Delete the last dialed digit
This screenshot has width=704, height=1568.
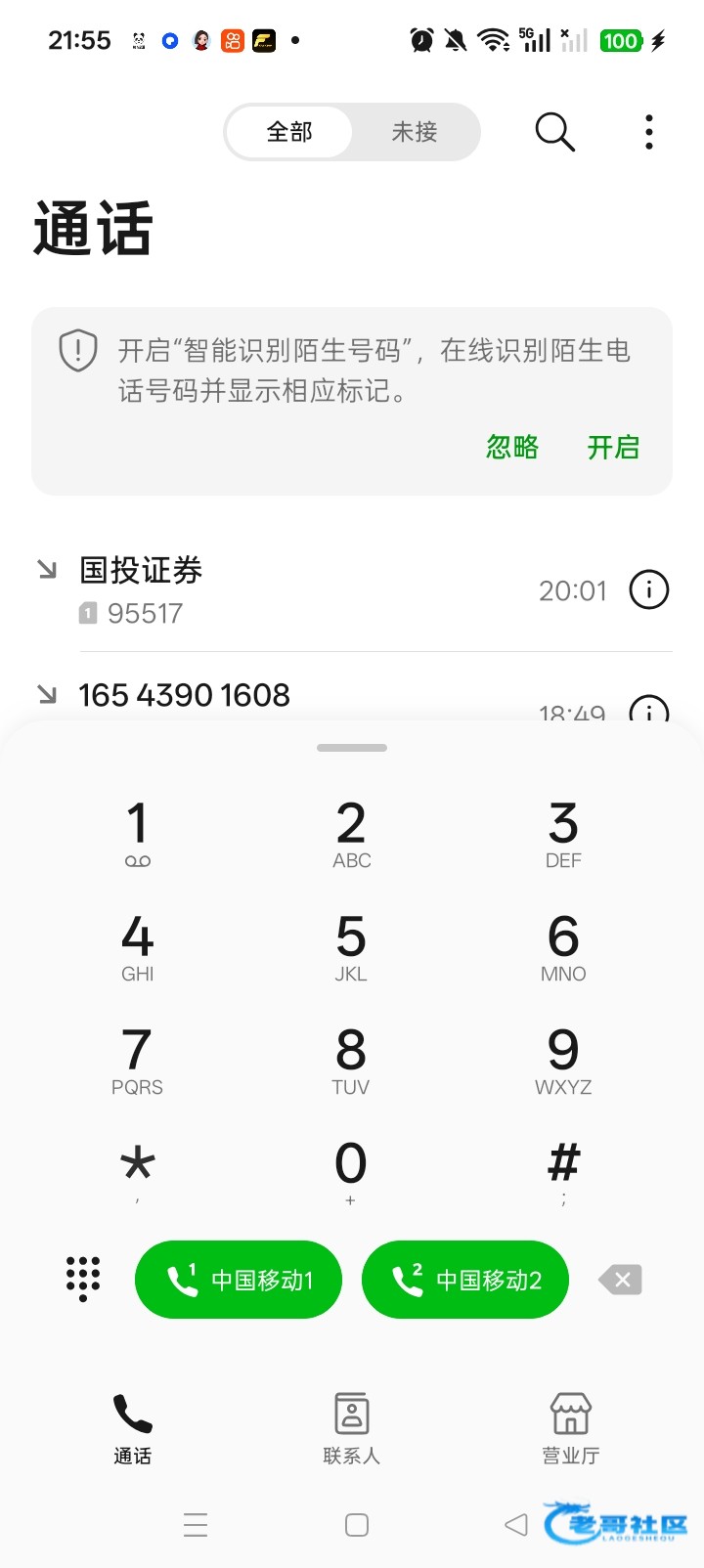[x=621, y=1280]
